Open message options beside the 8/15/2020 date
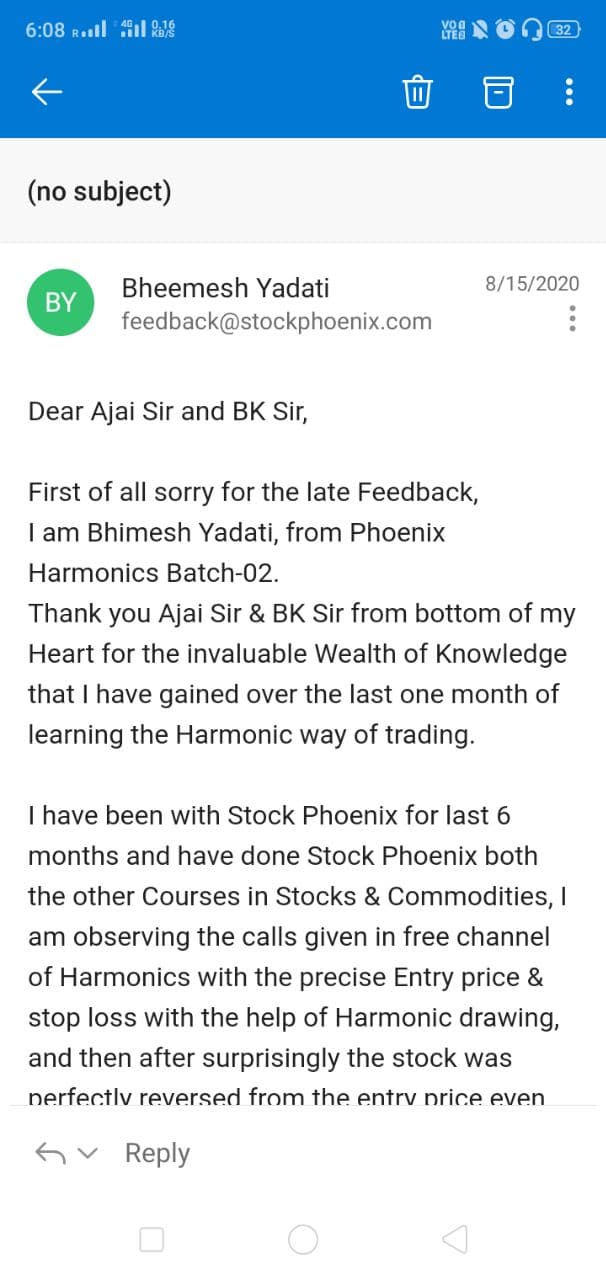This screenshot has height=1280, width=606. pos(572,319)
